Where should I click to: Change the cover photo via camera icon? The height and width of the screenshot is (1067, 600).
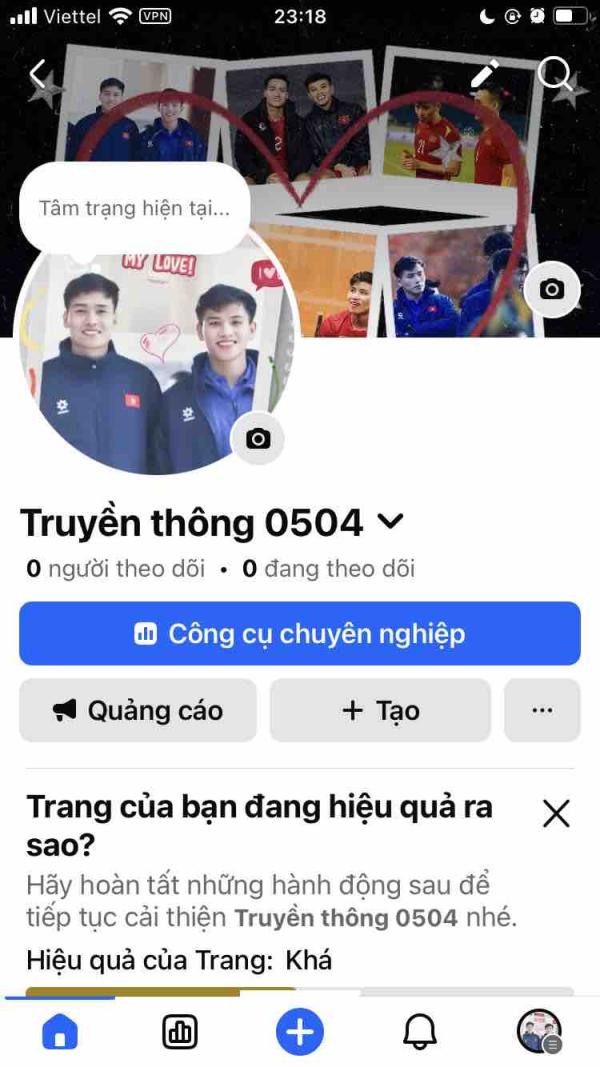[x=552, y=290]
